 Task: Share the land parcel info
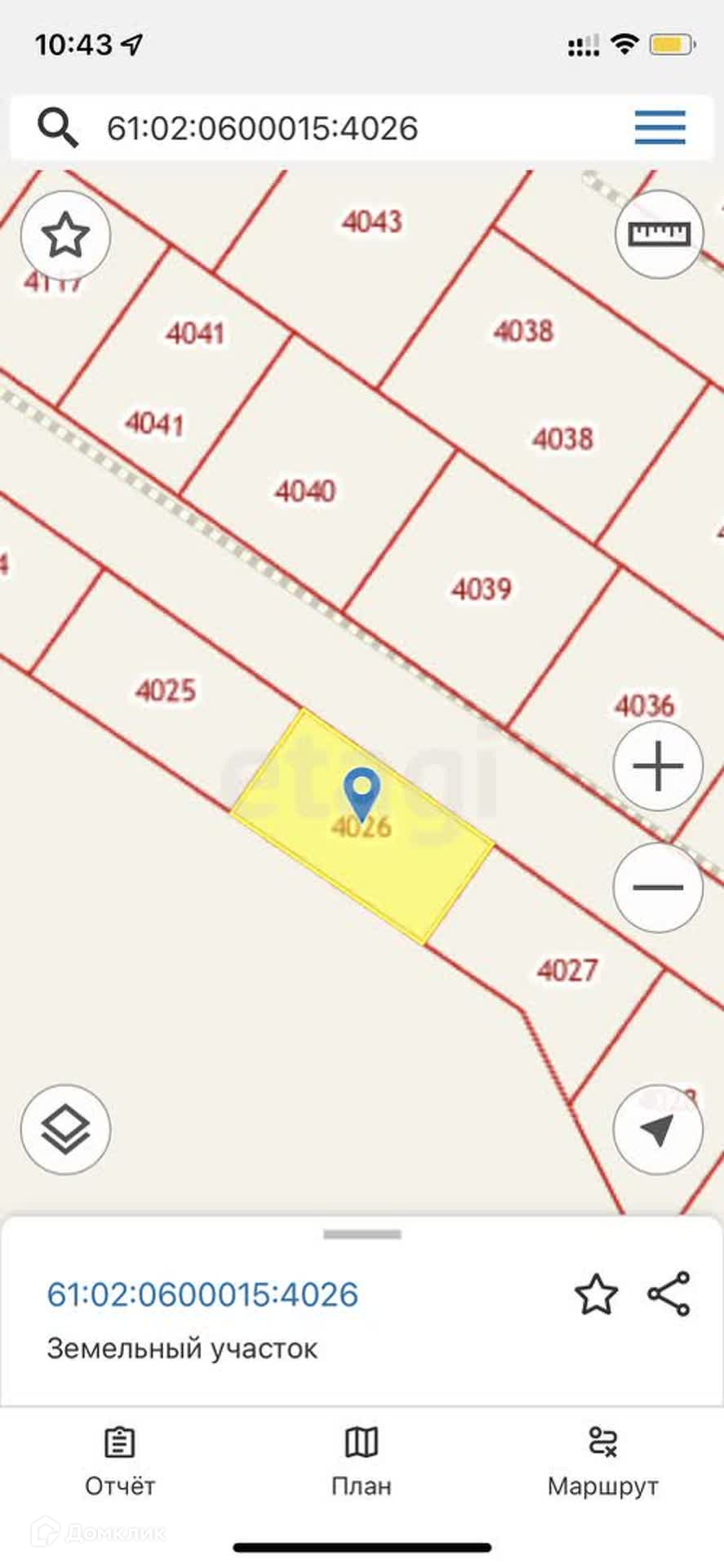[x=668, y=1294]
